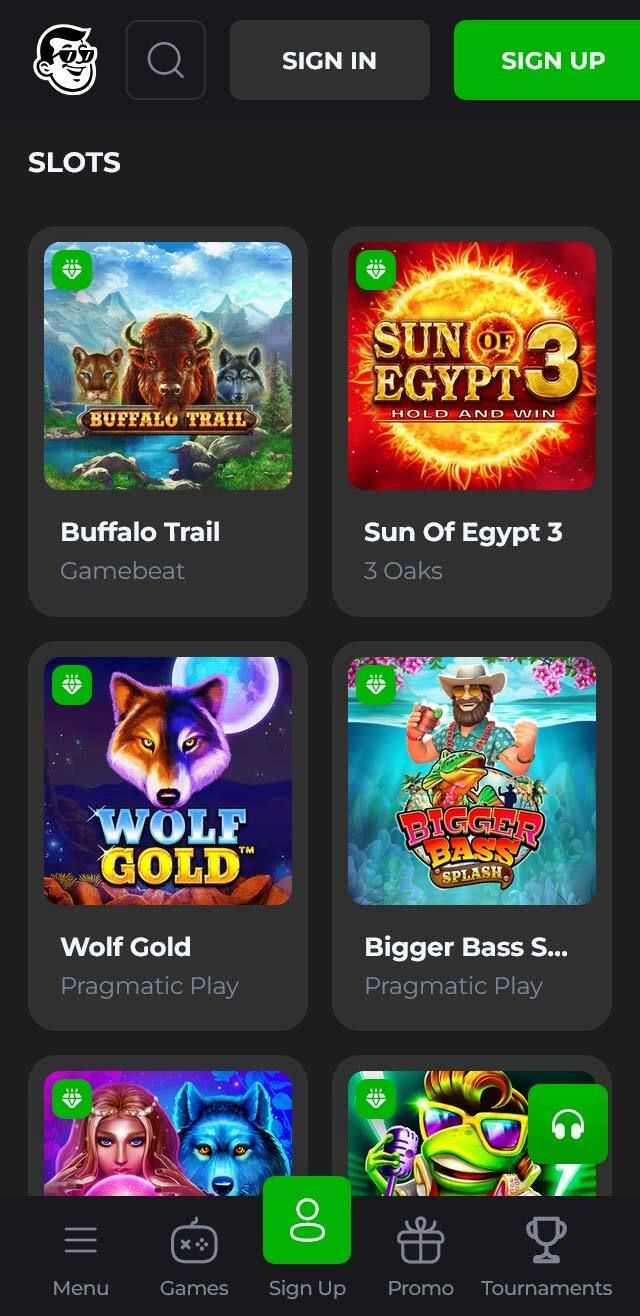This screenshot has height=1316, width=640.
Task: Tap the SIGN IN button
Action: click(329, 60)
